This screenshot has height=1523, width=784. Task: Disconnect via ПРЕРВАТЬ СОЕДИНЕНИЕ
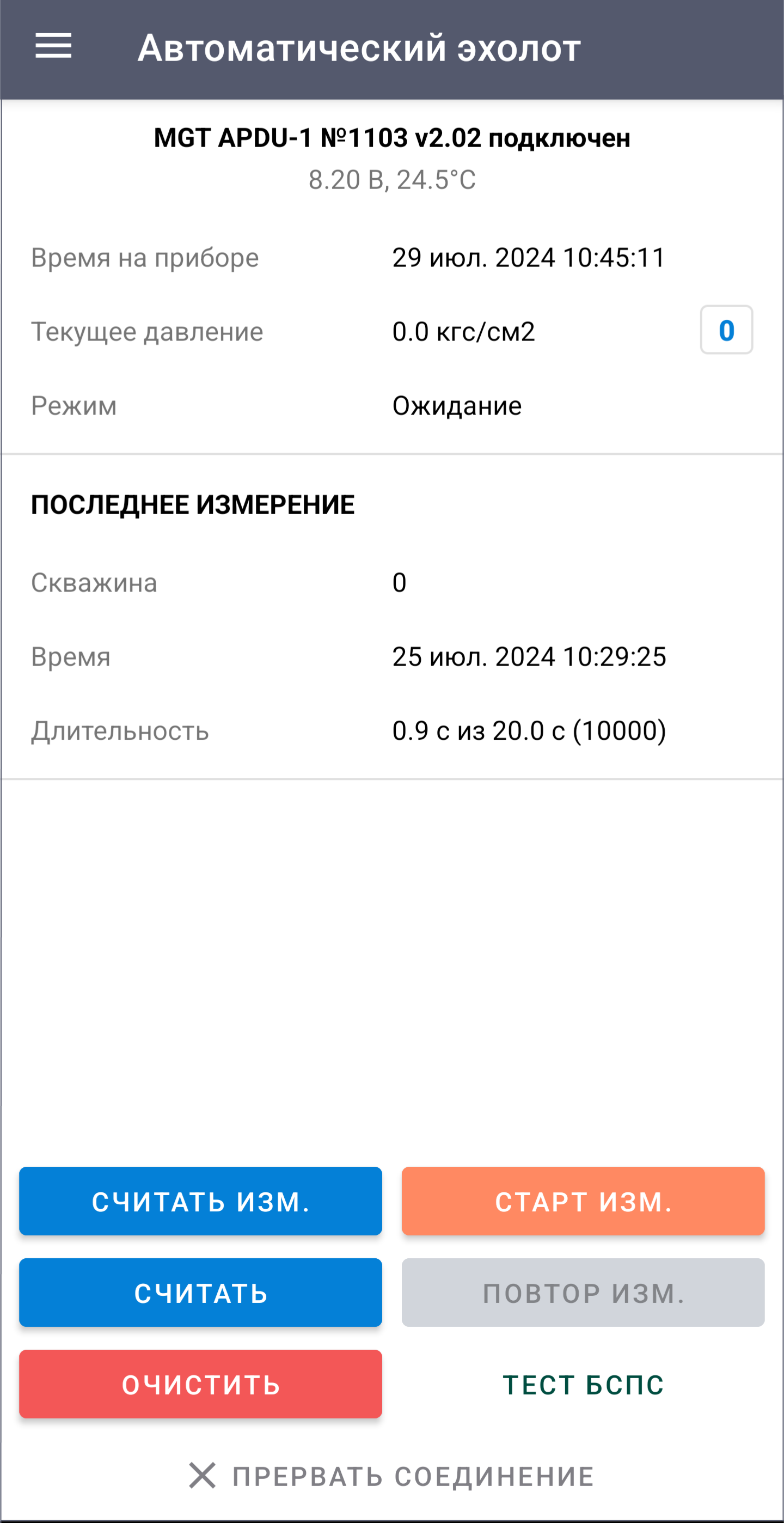coord(391,1476)
